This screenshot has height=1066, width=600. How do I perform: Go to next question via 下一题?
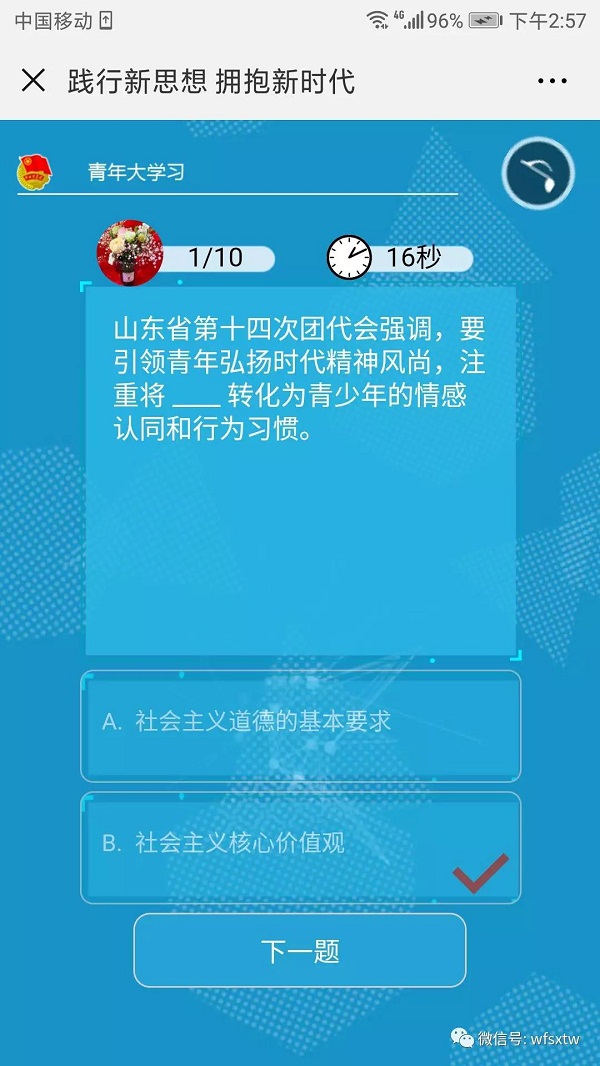[x=300, y=951]
